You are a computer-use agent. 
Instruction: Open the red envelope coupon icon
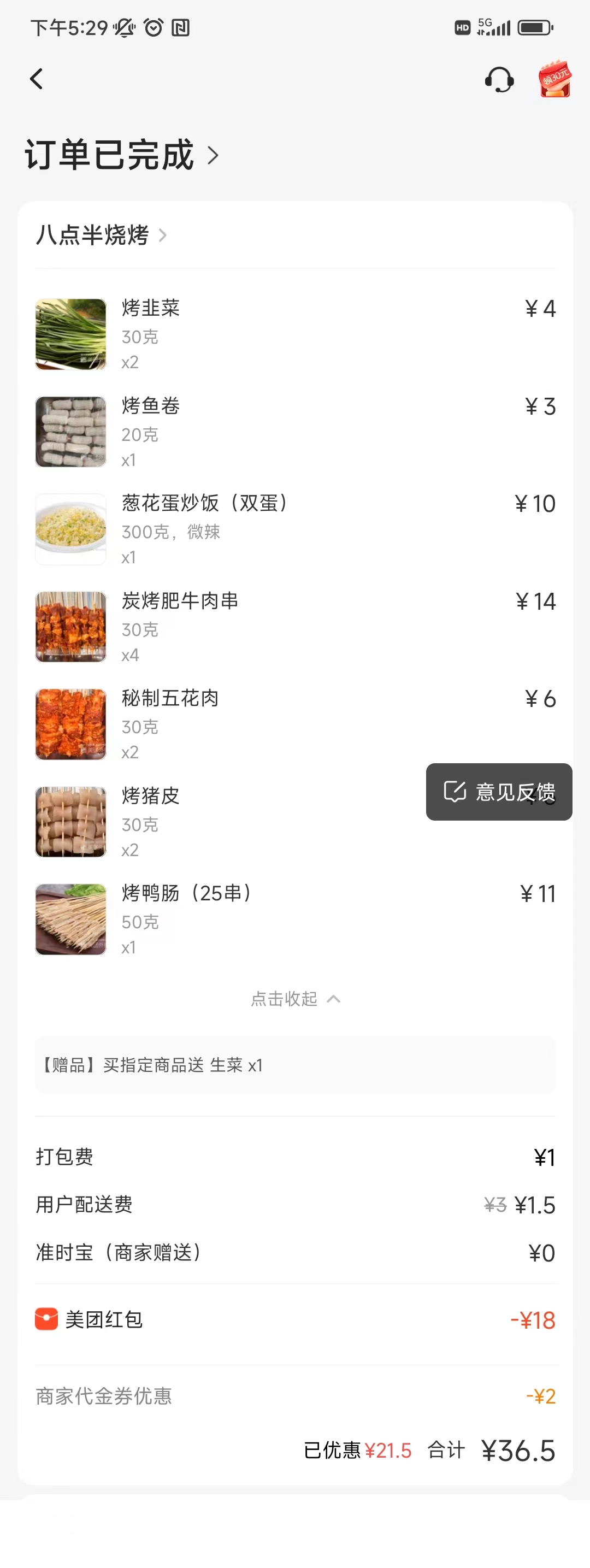click(x=554, y=79)
